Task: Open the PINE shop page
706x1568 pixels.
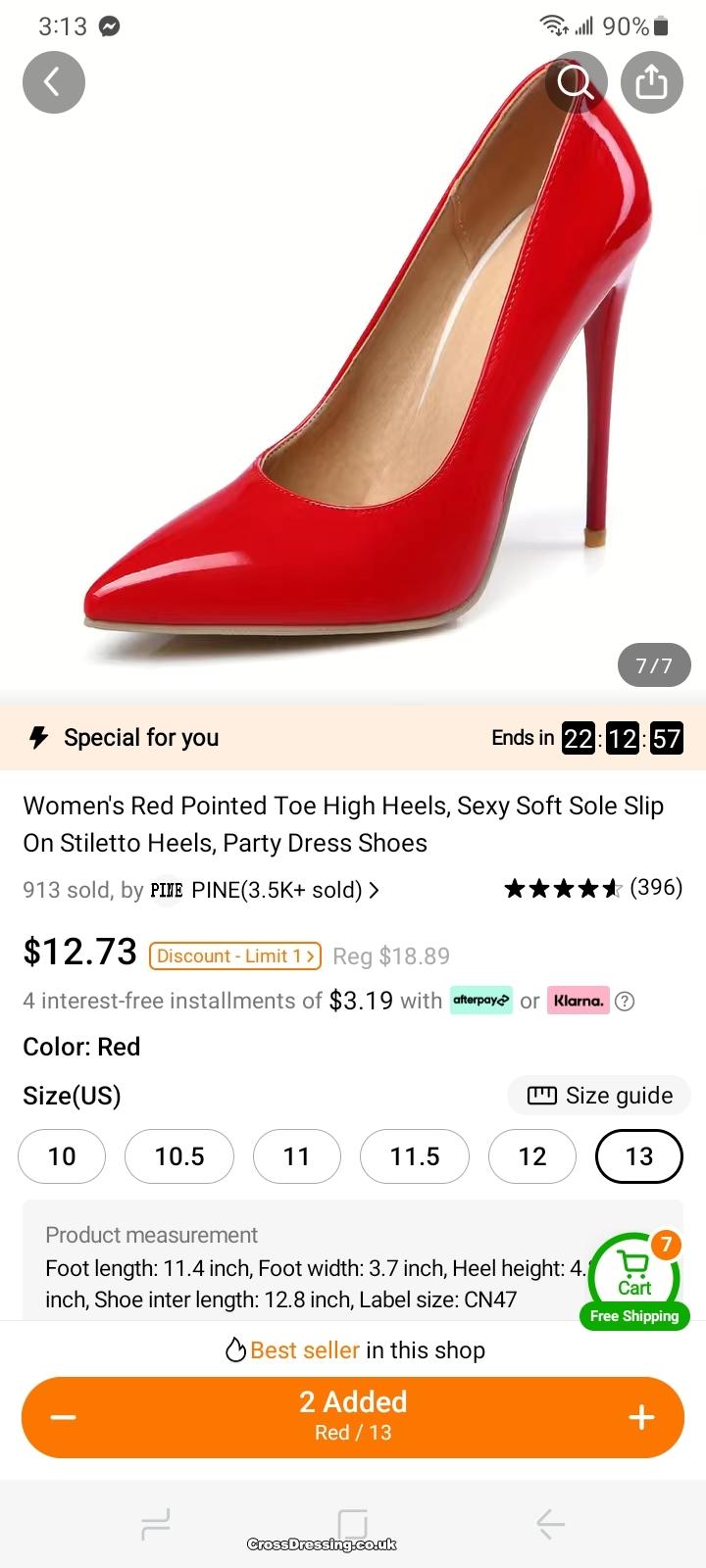Action: [x=264, y=890]
